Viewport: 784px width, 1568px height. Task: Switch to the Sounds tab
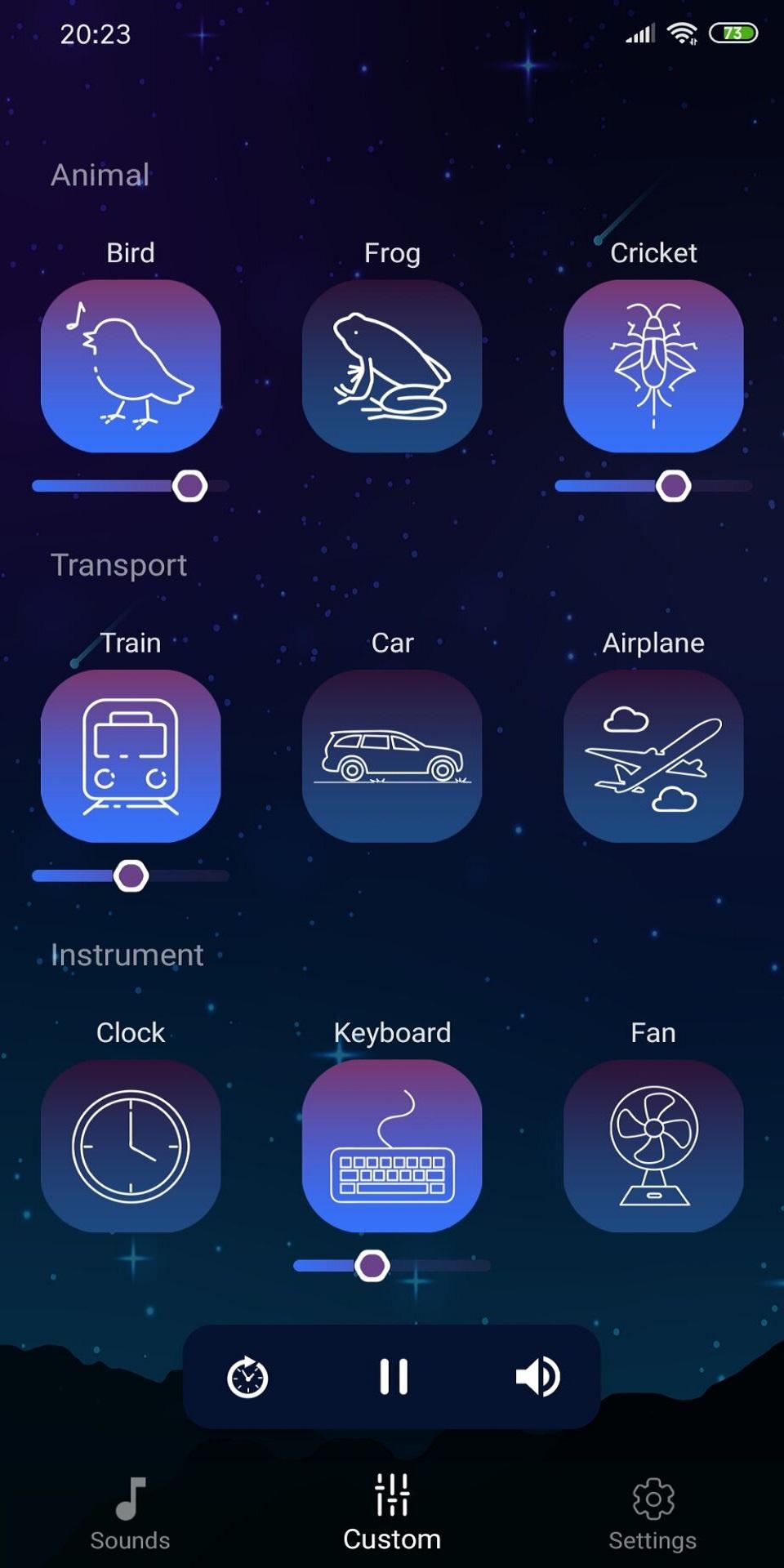point(130,1514)
